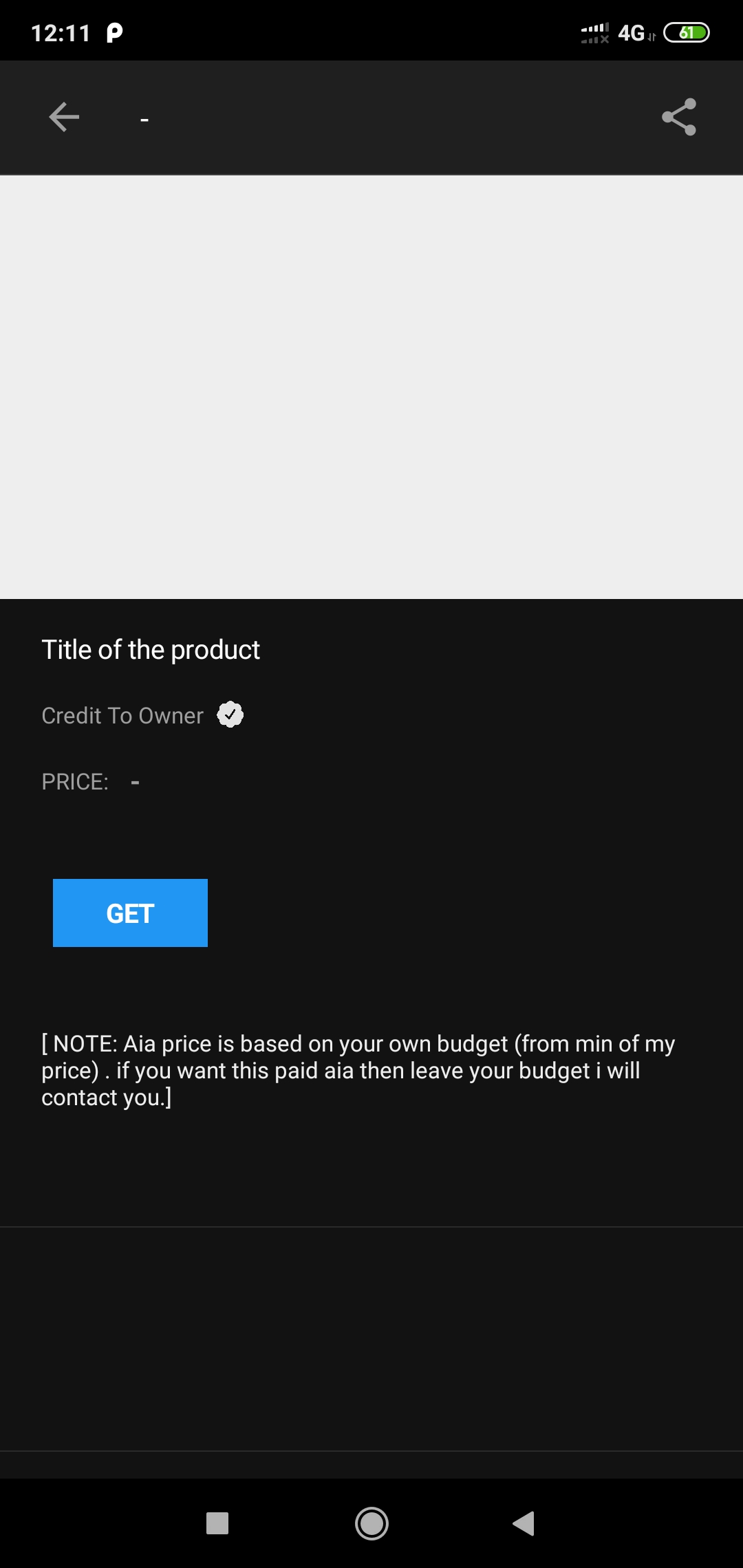Screen dimensions: 743x1568
Task: Tap the system home button
Action: point(371,1523)
